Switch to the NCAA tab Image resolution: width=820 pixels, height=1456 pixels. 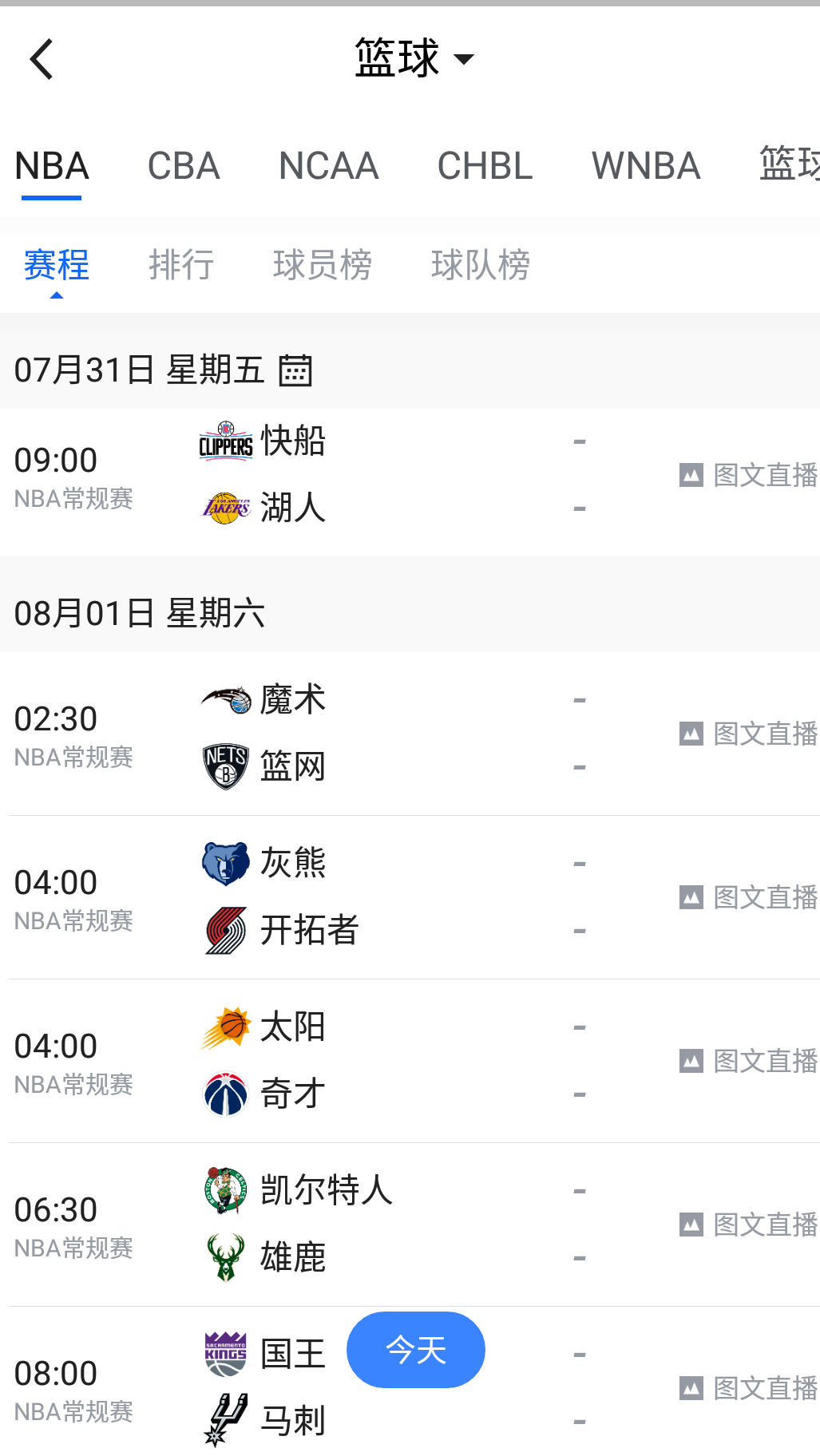click(328, 166)
